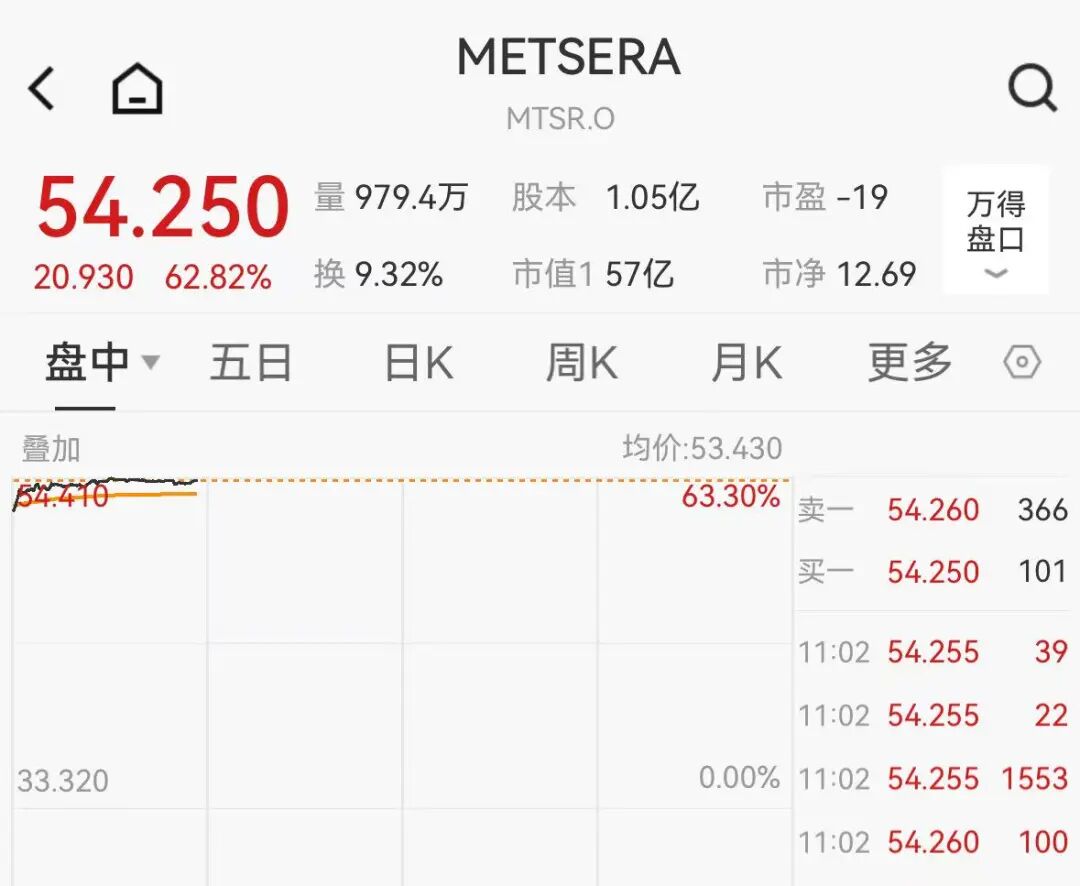Go back to the previous page
Image resolution: width=1080 pixels, height=886 pixels.
pyautogui.click(x=42, y=90)
